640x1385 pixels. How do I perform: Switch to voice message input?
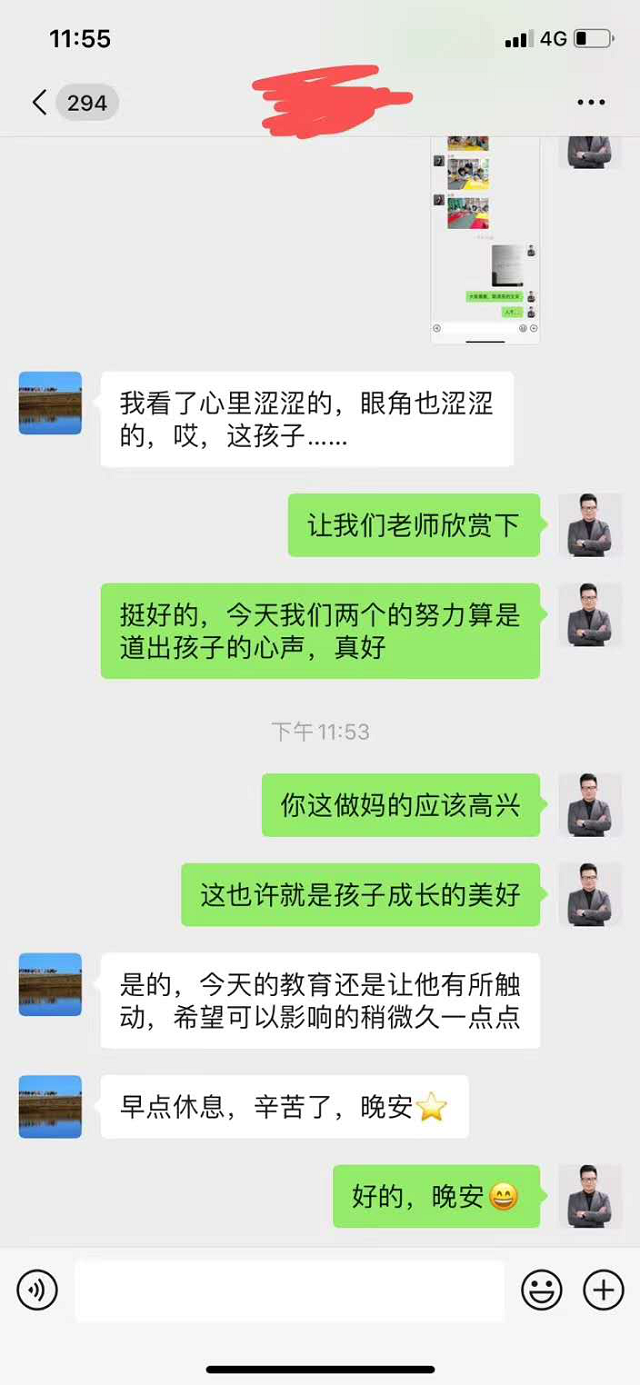[37, 1291]
